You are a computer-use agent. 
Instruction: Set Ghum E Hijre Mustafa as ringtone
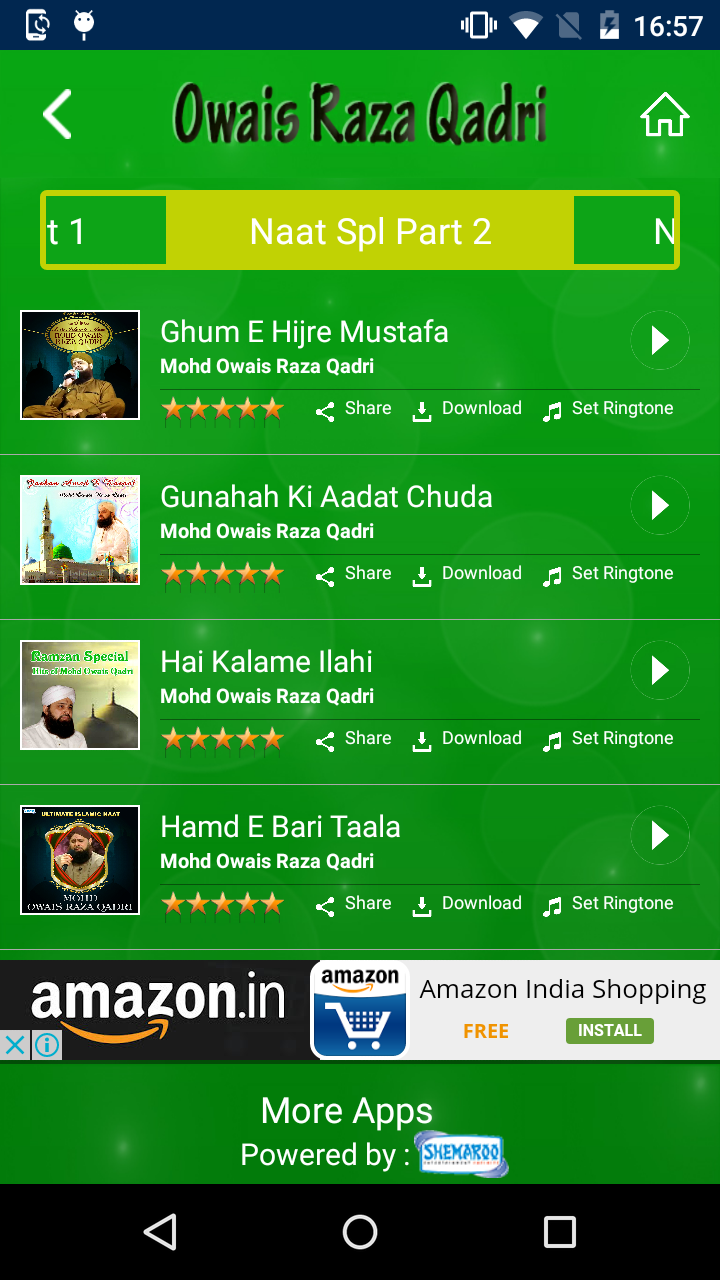(608, 409)
